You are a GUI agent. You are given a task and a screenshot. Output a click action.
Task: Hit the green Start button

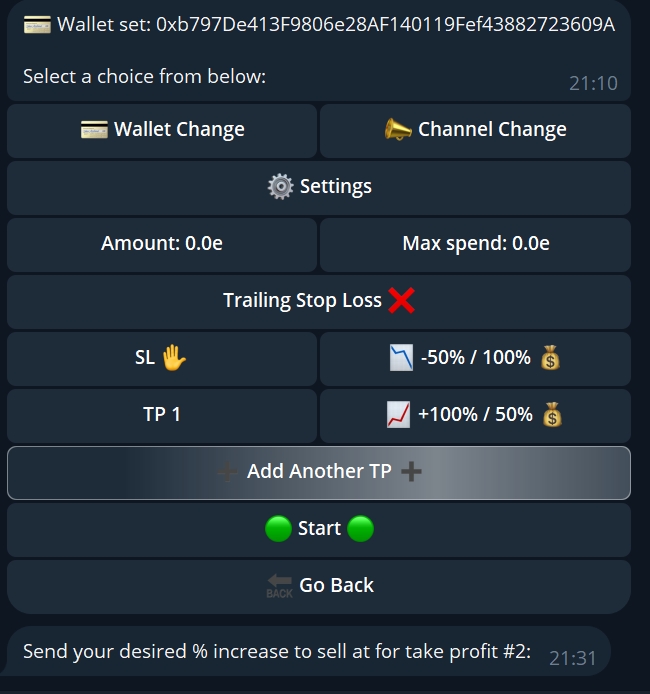click(x=319, y=529)
